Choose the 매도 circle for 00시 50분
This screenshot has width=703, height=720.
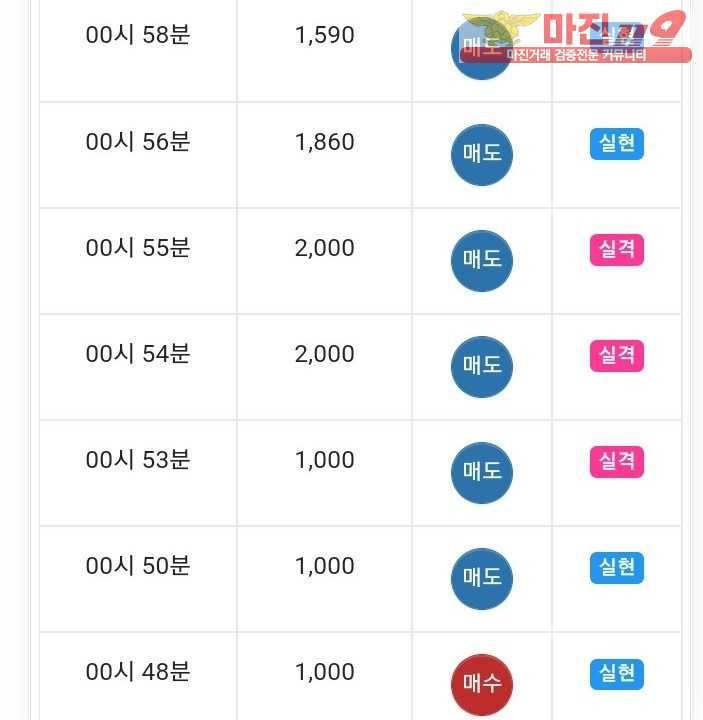pyautogui.click(x=482, y=579)
